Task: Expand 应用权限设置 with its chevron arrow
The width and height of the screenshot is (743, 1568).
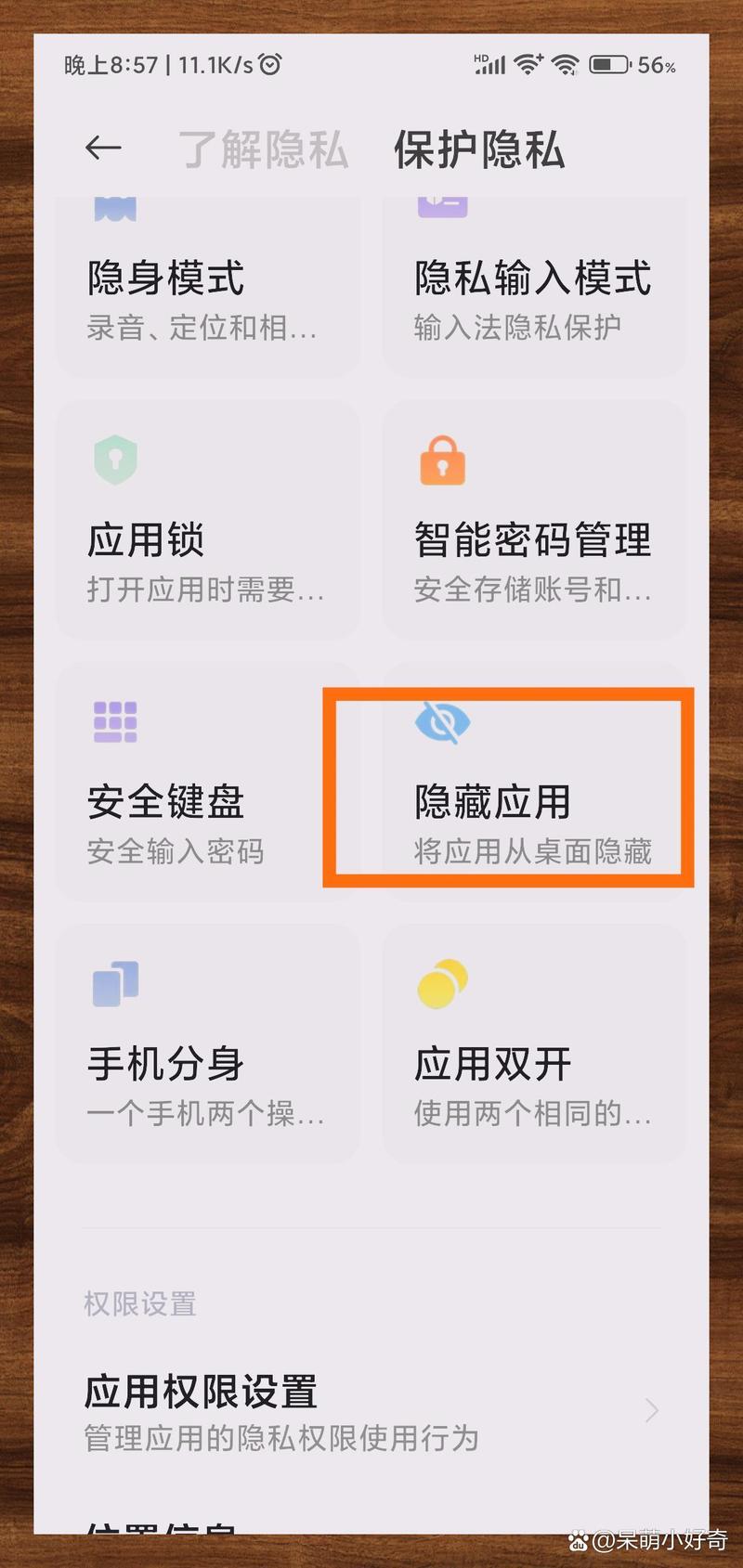Action: [650, 1411]
